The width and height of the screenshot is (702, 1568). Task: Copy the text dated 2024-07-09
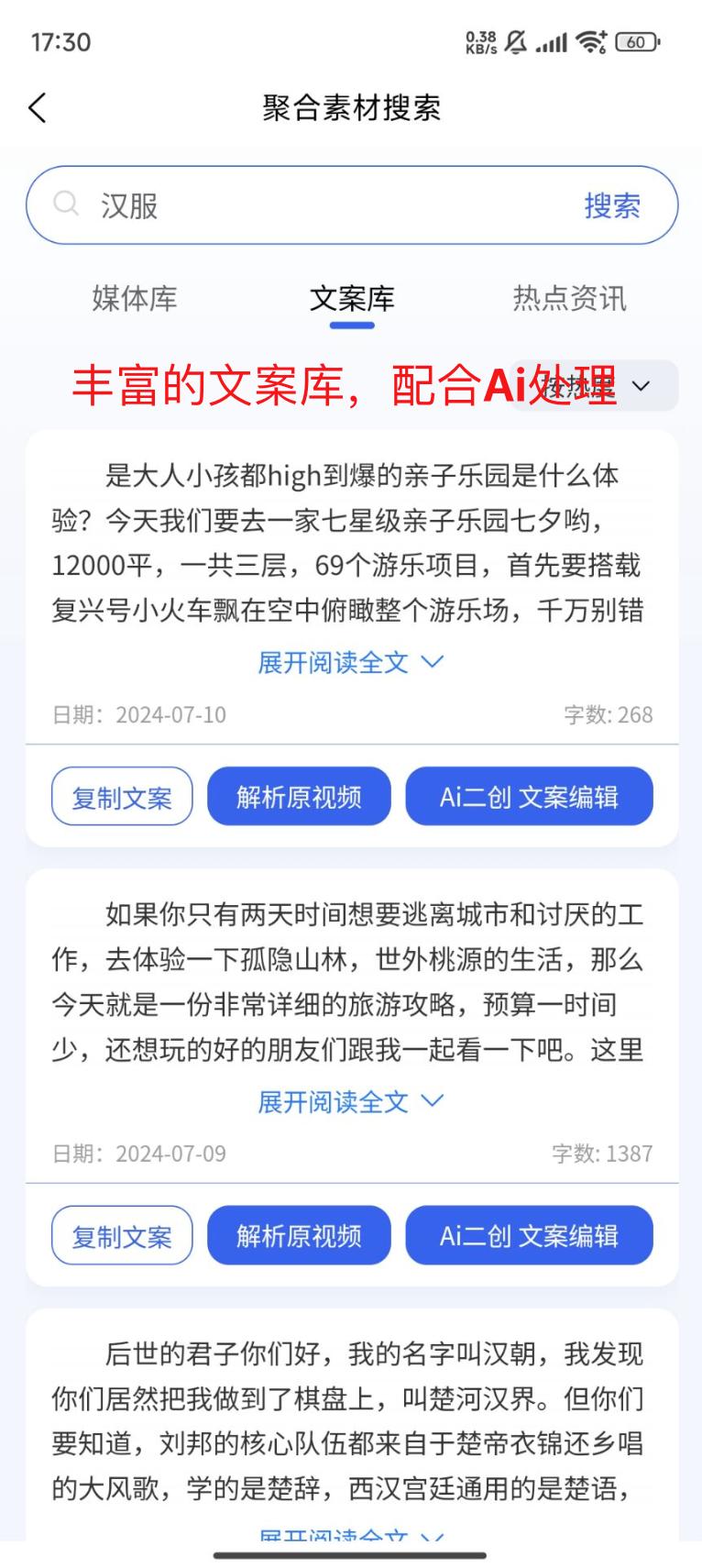(122, 1236)
